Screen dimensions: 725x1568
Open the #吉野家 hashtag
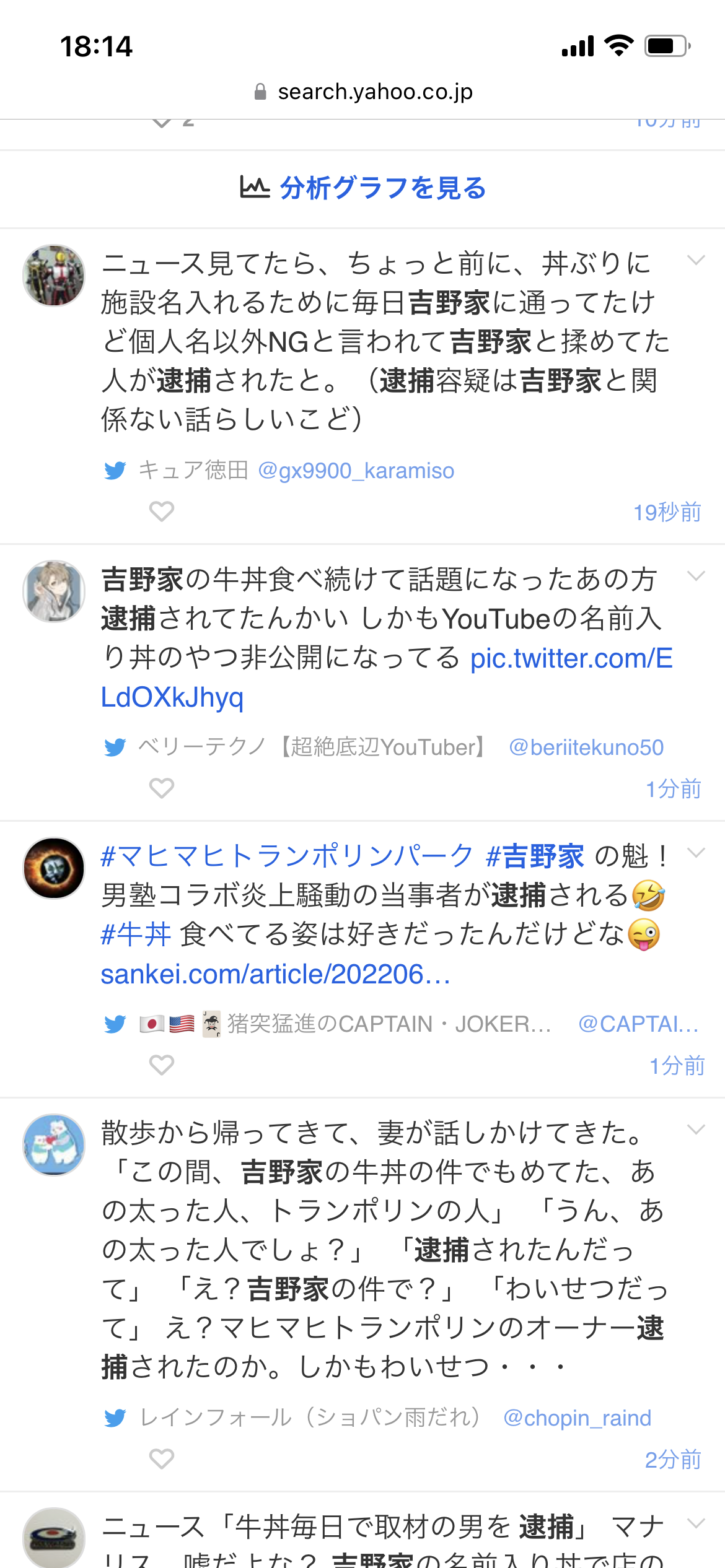click(535, 856)
